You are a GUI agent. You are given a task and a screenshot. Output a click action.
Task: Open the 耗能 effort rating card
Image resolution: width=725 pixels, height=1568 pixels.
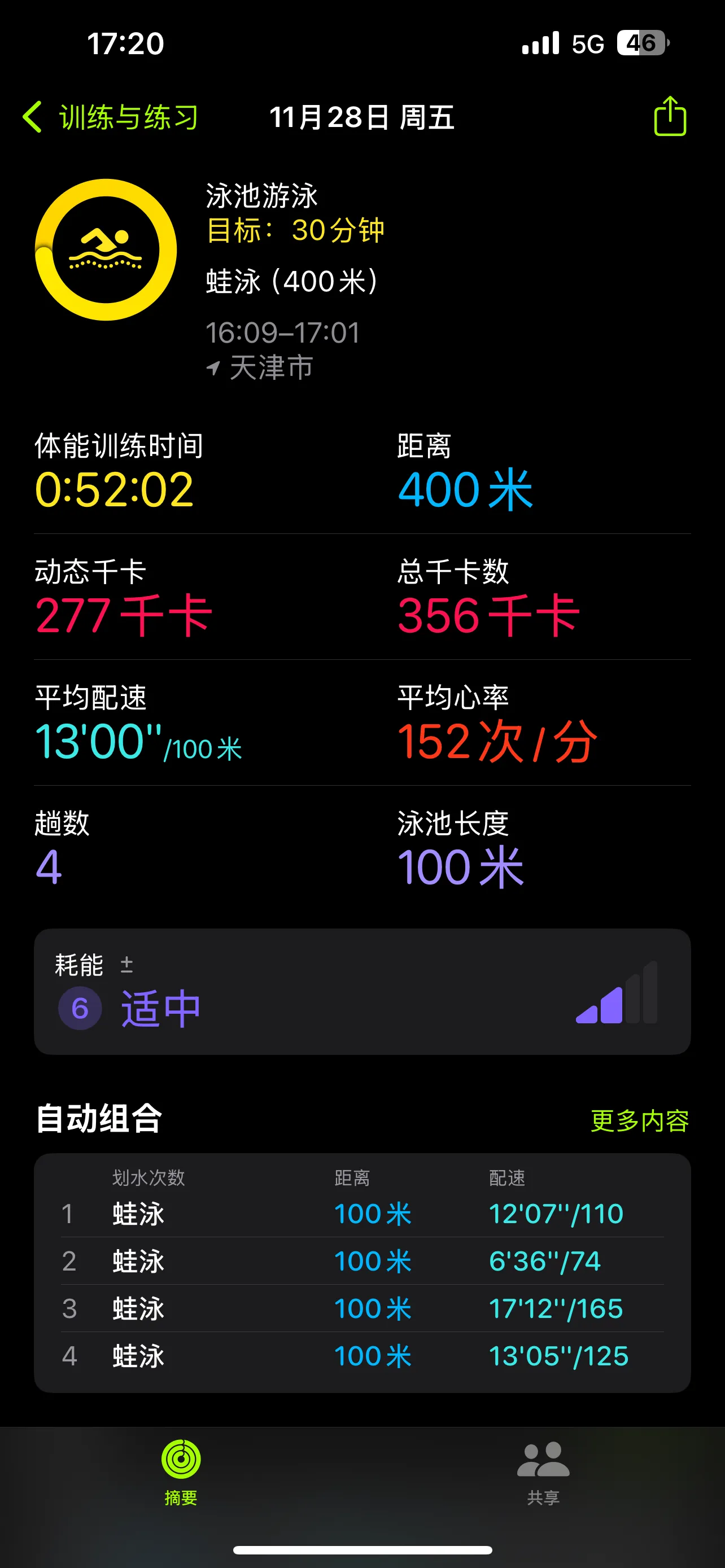click(362, 992)
